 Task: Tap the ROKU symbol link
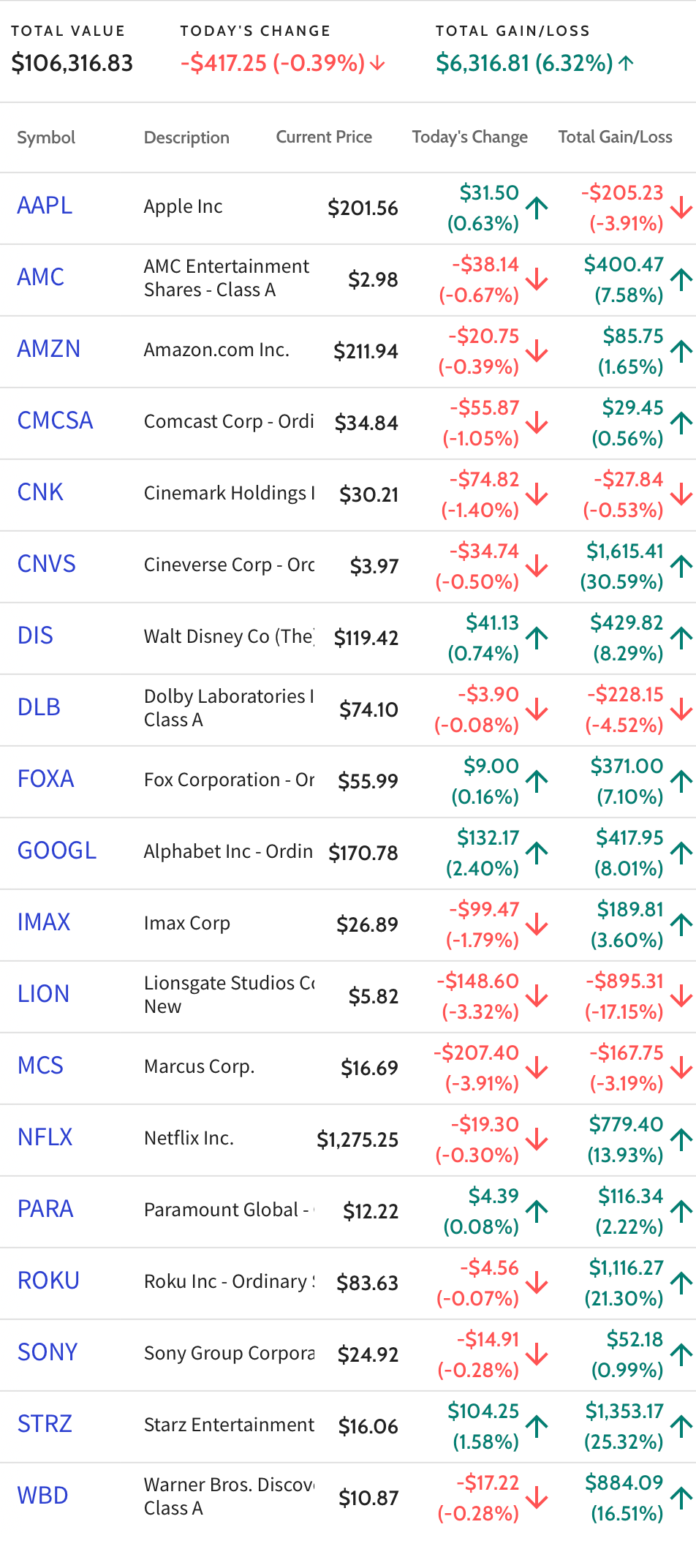tap(48, 1281)
